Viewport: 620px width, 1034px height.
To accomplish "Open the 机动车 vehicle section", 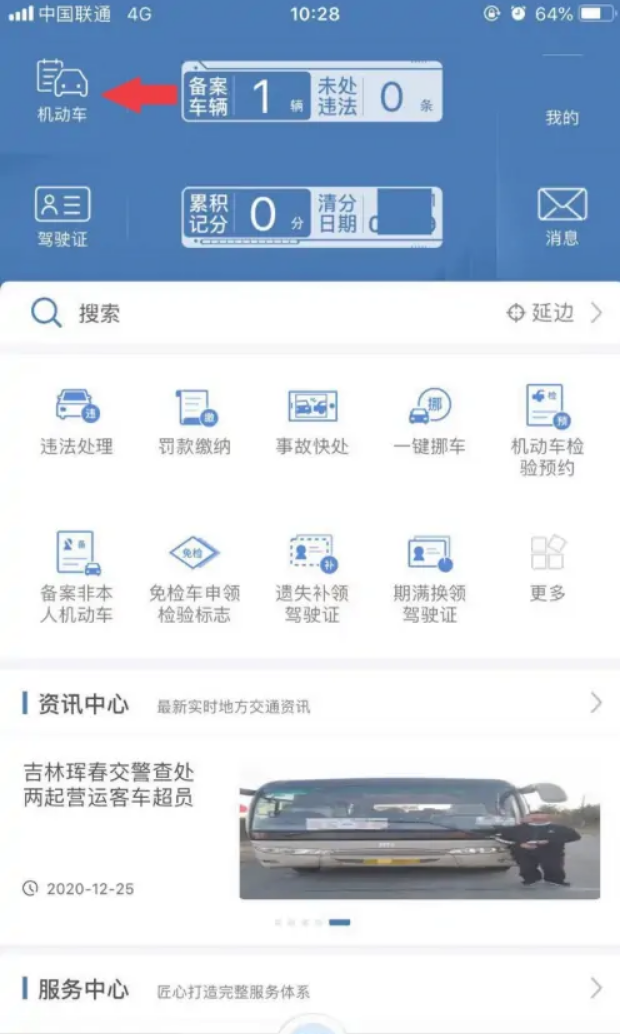I will pyautogui.click(x=62, y=91).
